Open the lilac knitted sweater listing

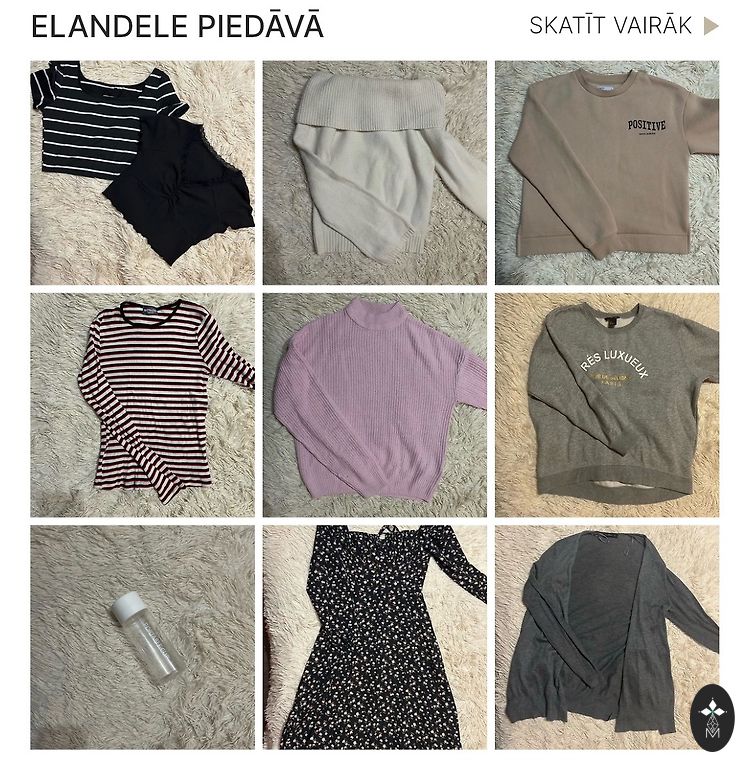374,404
